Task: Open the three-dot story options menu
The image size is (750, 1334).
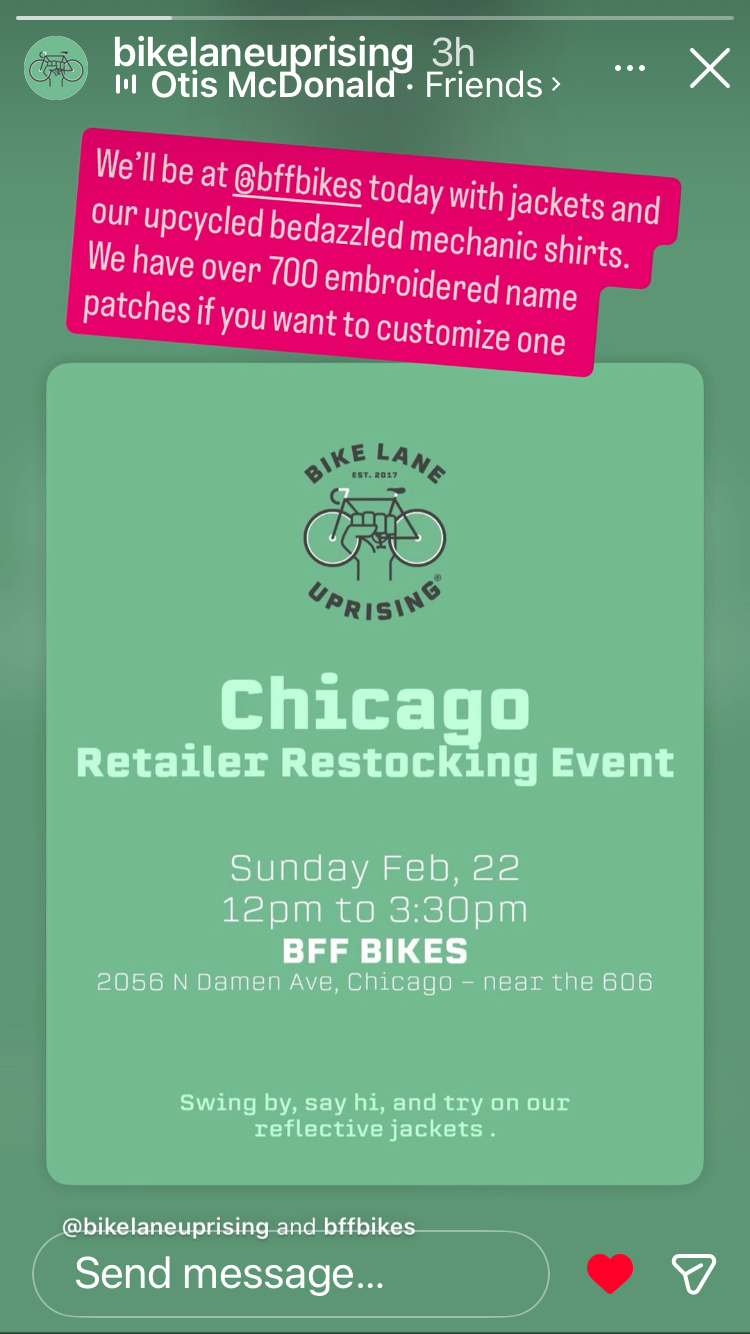Action: 629,69
